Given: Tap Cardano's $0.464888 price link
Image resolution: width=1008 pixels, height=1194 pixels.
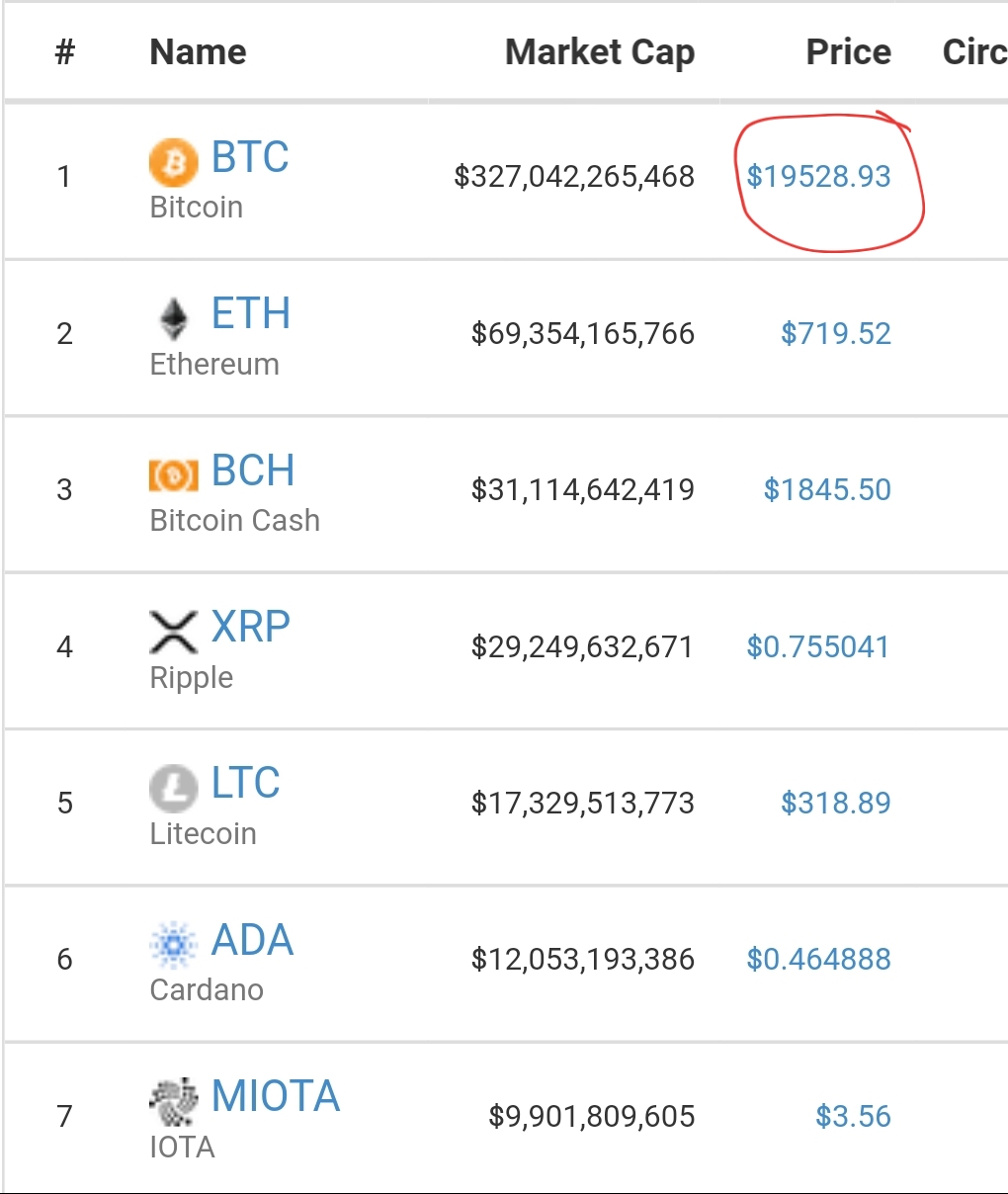Looking at the screenshot, I should (818, 960).
